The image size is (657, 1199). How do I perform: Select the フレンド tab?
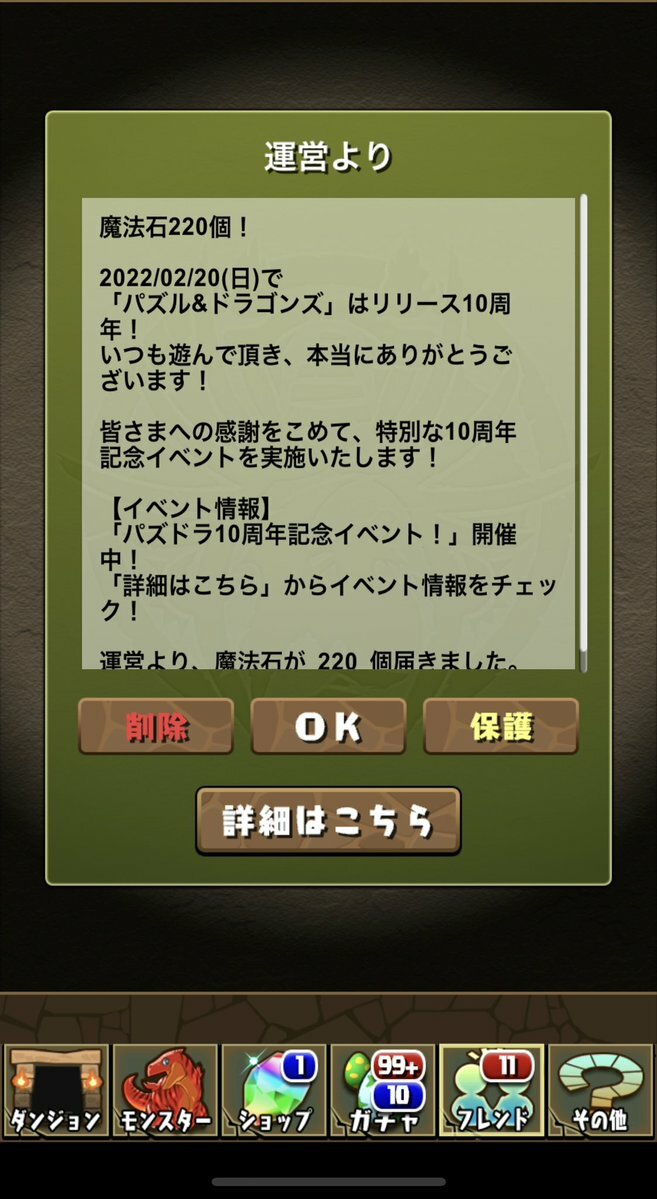tap(491, 1090)
